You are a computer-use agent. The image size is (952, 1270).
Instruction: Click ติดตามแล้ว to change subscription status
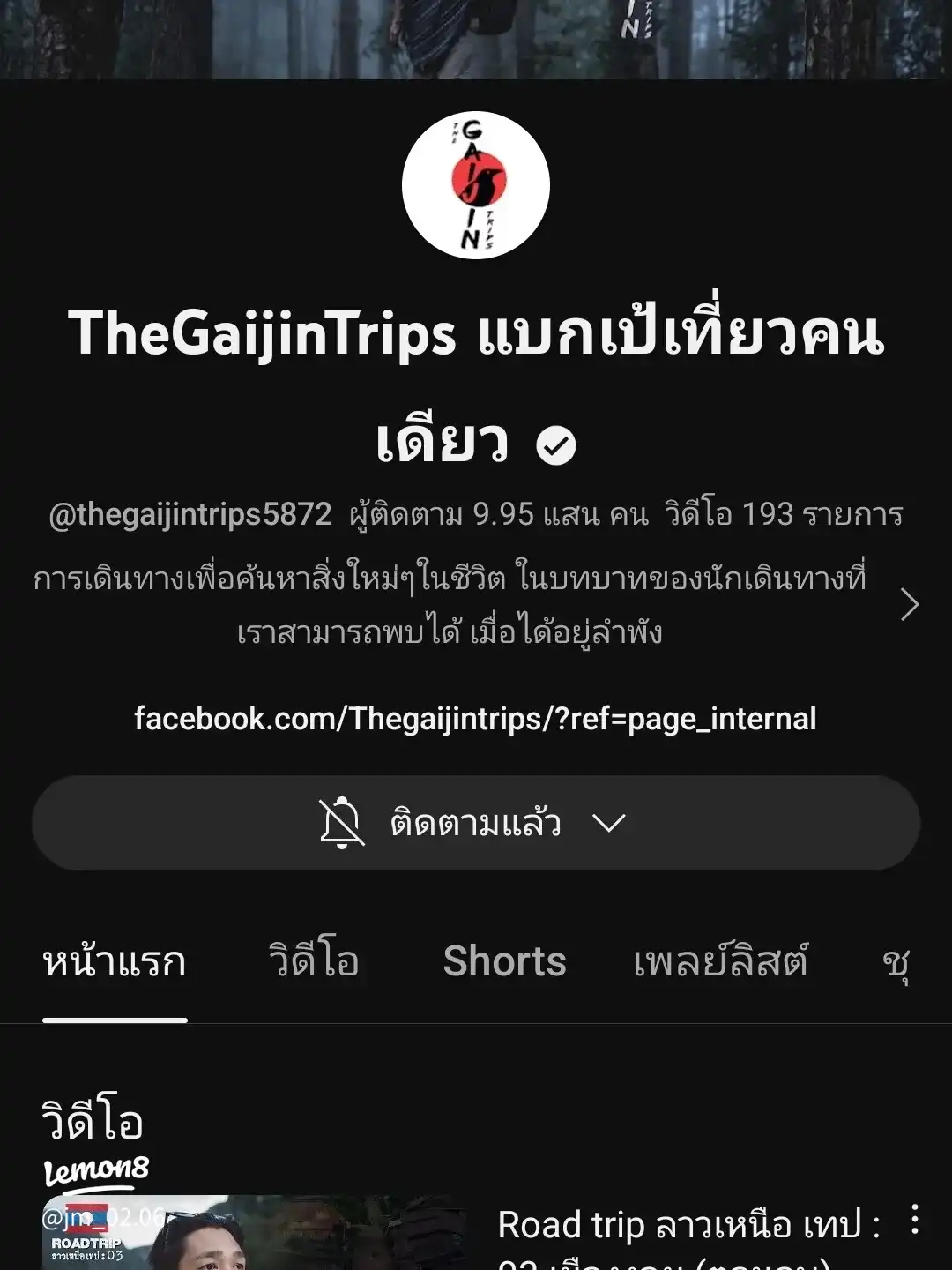click(x=472, y=823)
